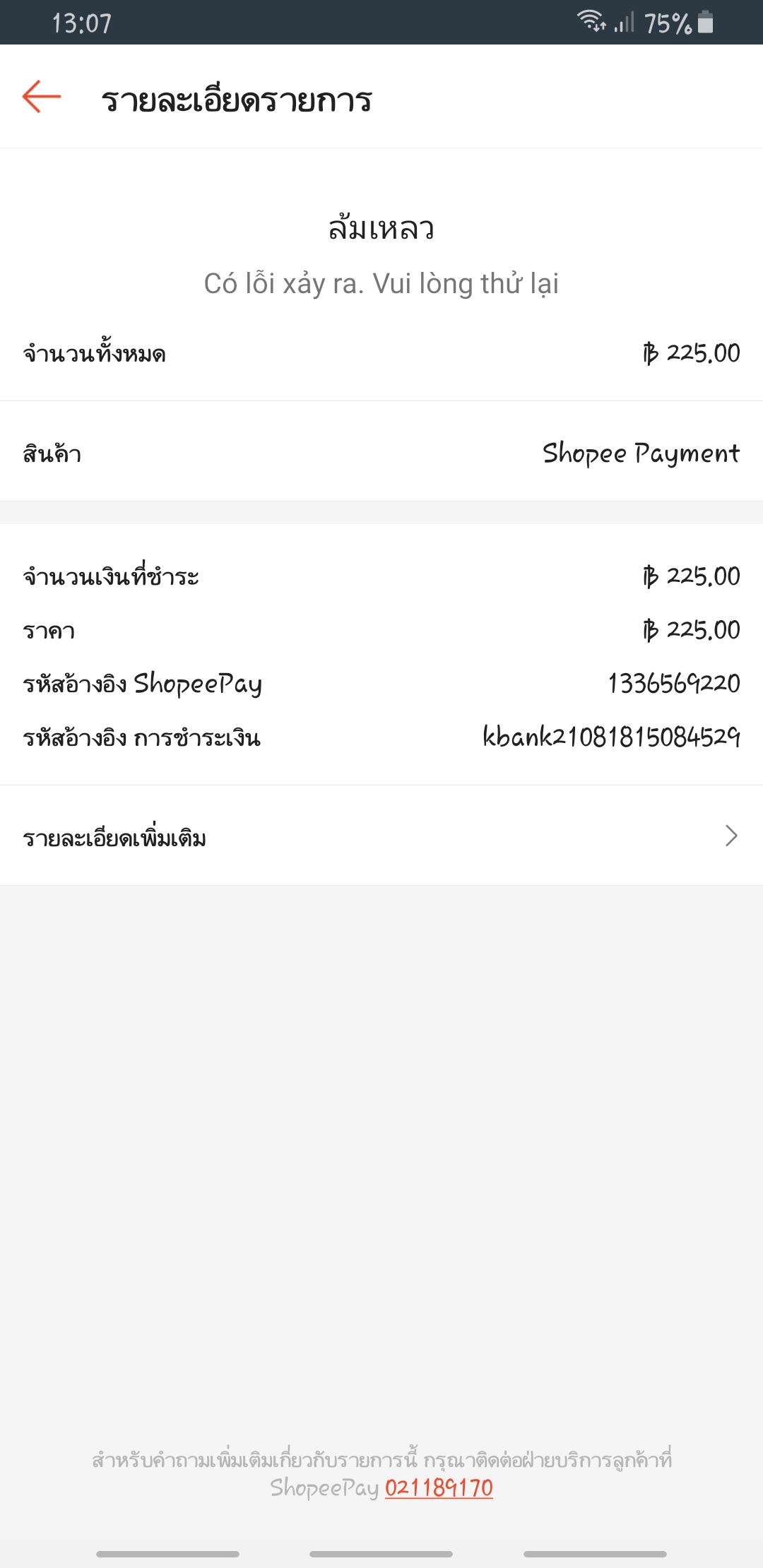Open the รายละเอียดเพิ่มเติม row

click(381, 836)
